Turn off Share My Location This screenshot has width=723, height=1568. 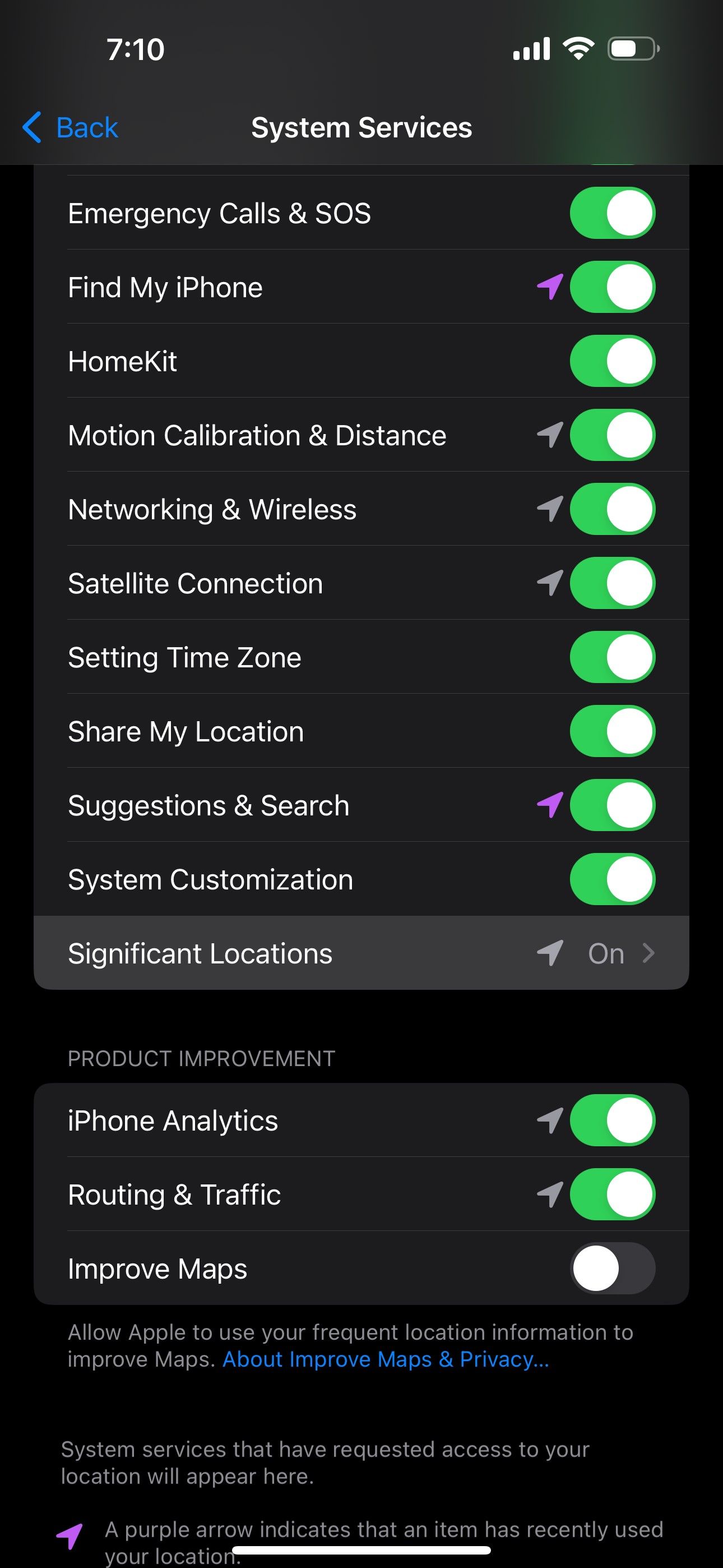tap(611, 730)
